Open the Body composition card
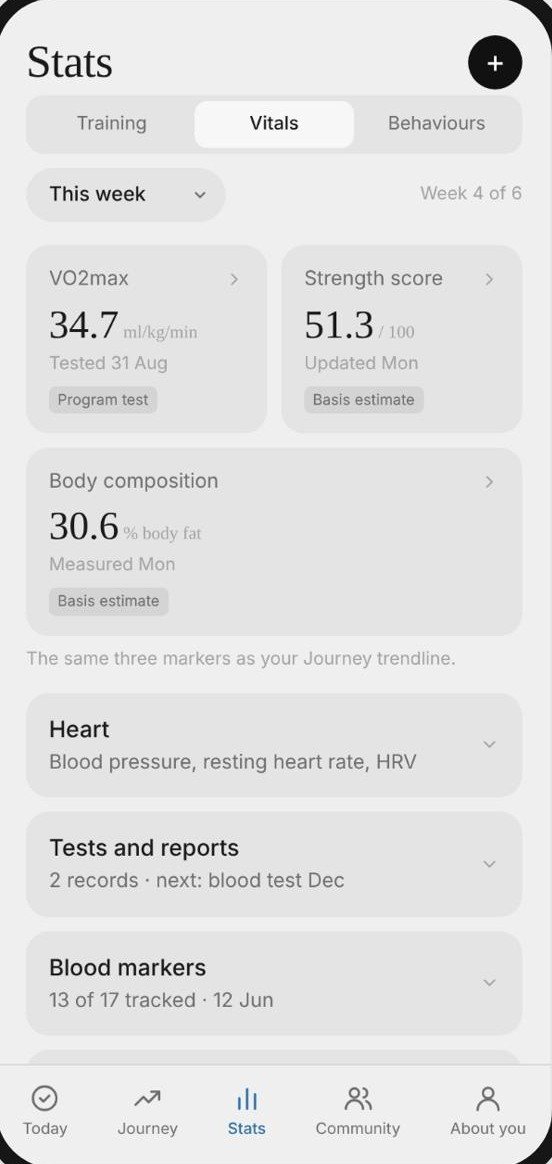Screen dimensions: 552x1164 274,541
